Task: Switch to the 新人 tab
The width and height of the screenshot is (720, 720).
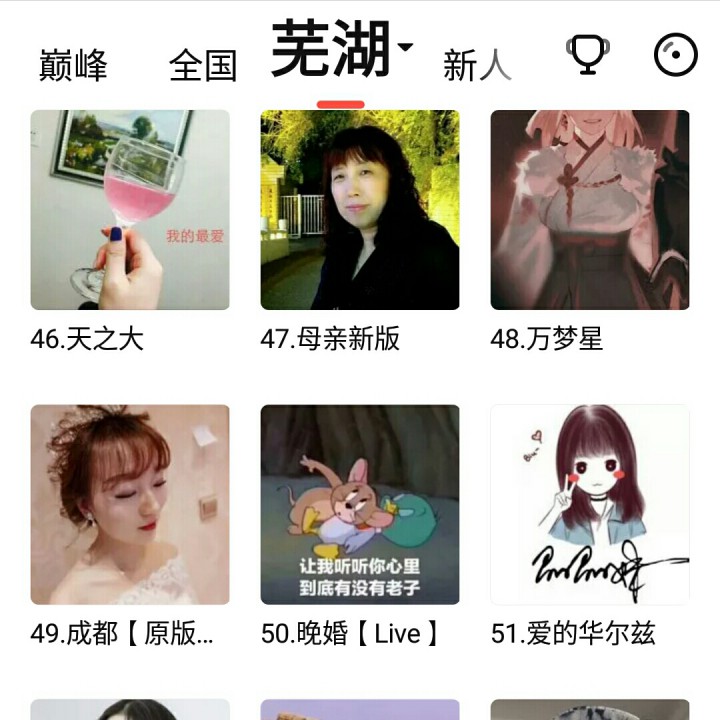Action: (x=477, y=65)
